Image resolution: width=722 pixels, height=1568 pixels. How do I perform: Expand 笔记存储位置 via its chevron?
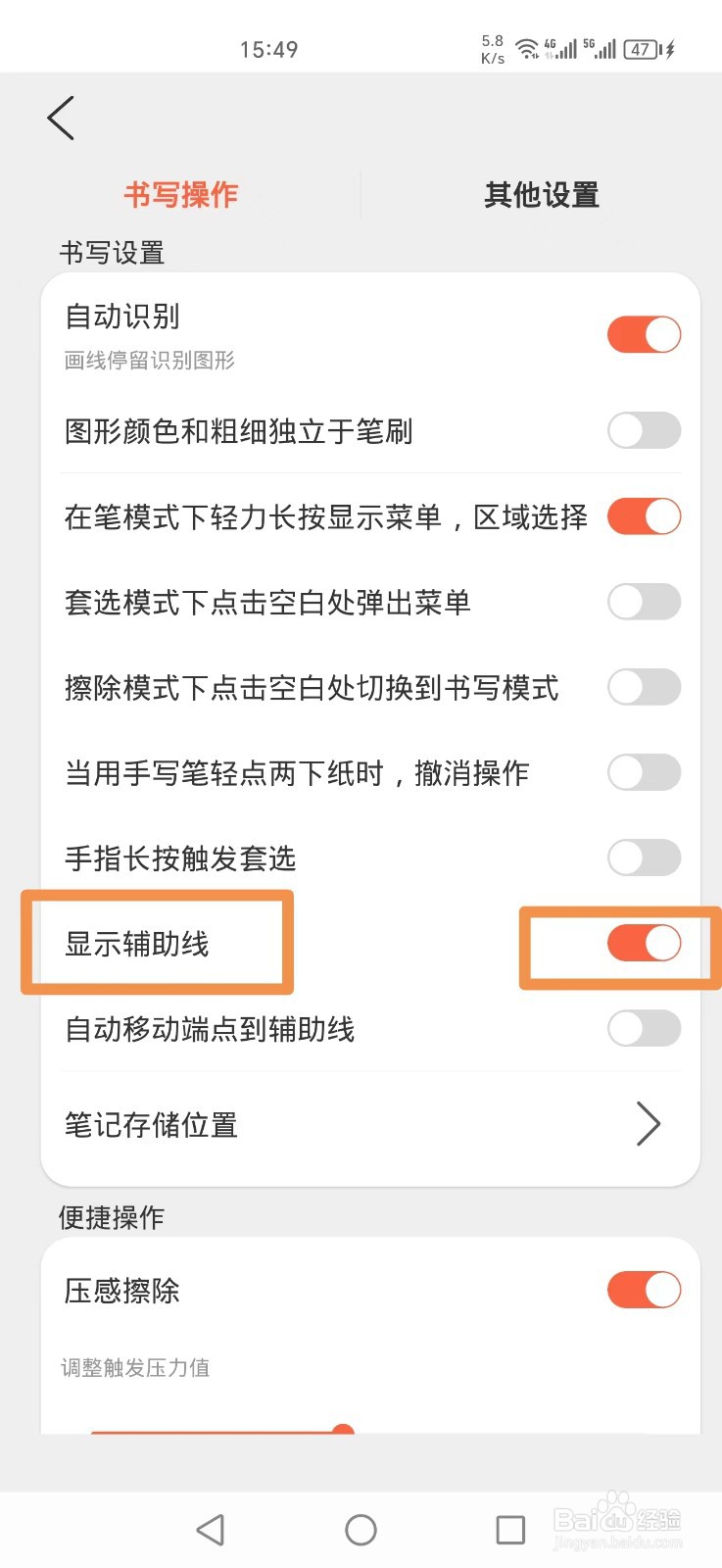(648, 1124)
